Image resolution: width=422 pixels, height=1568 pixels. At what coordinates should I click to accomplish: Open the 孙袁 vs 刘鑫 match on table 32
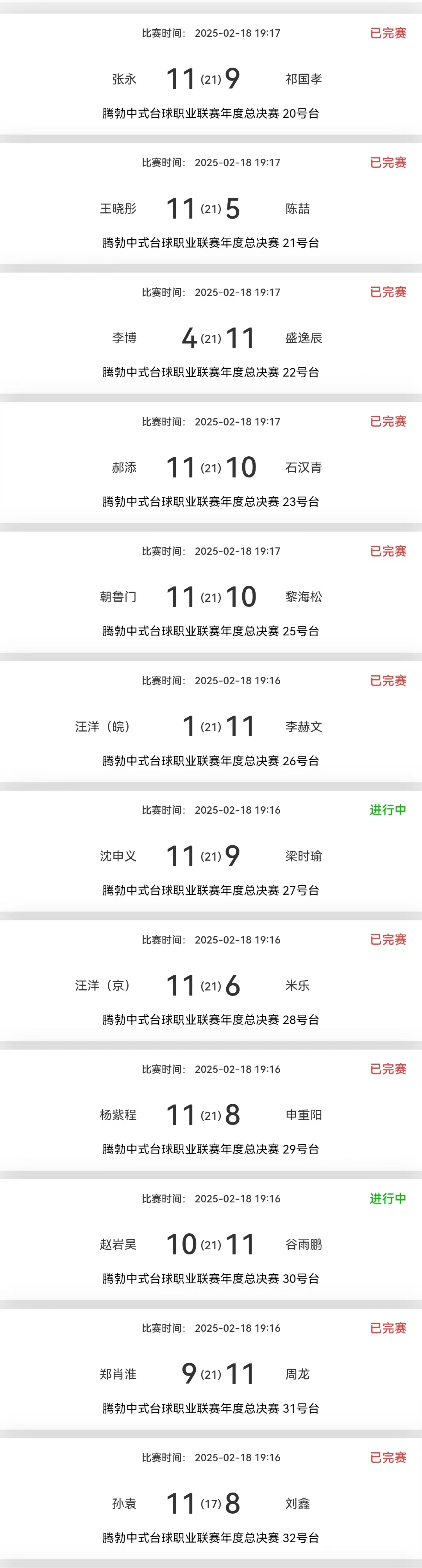(x=210, y=1503)
